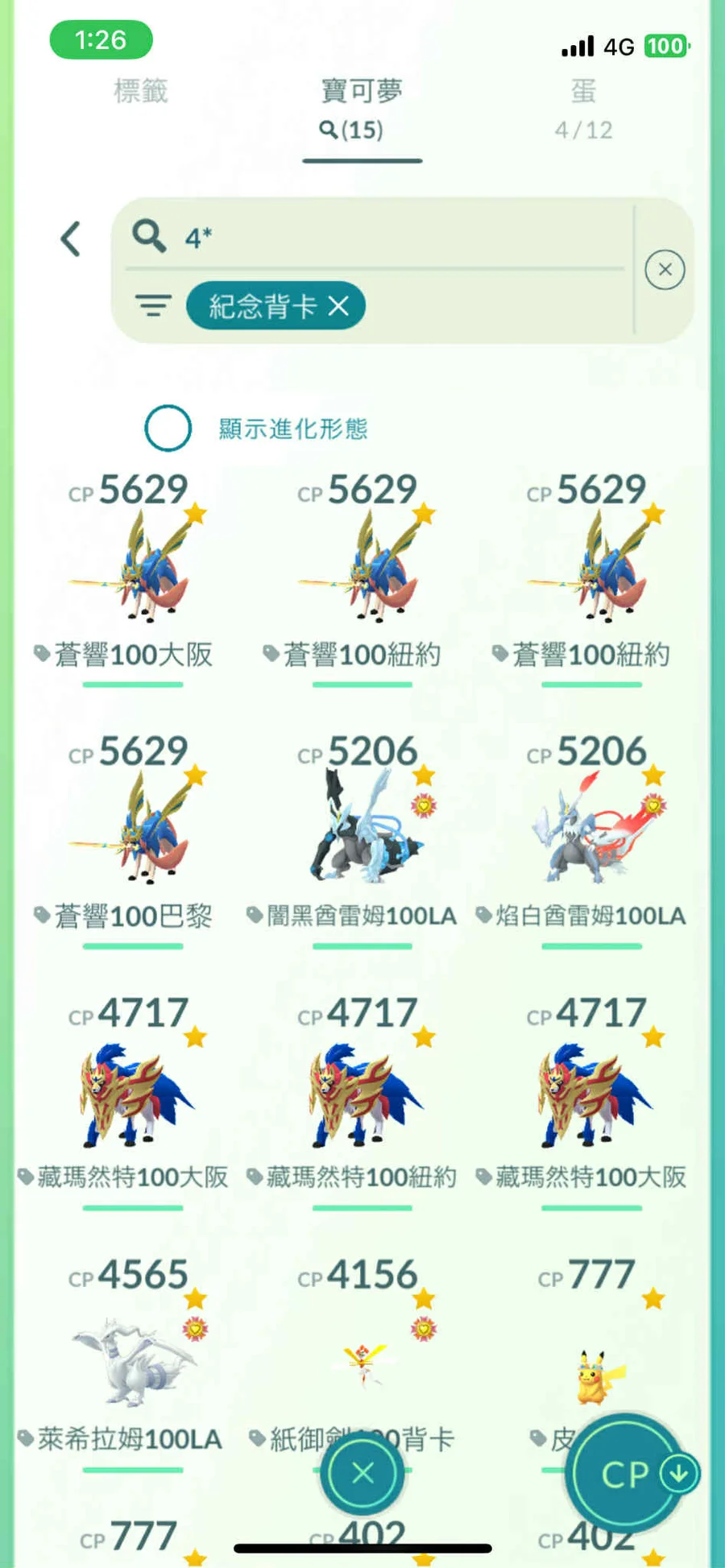Open 闇黑酋雷姆100LA Pokémon
Viewport: 725px width, 1568px height.
[362, 839]
